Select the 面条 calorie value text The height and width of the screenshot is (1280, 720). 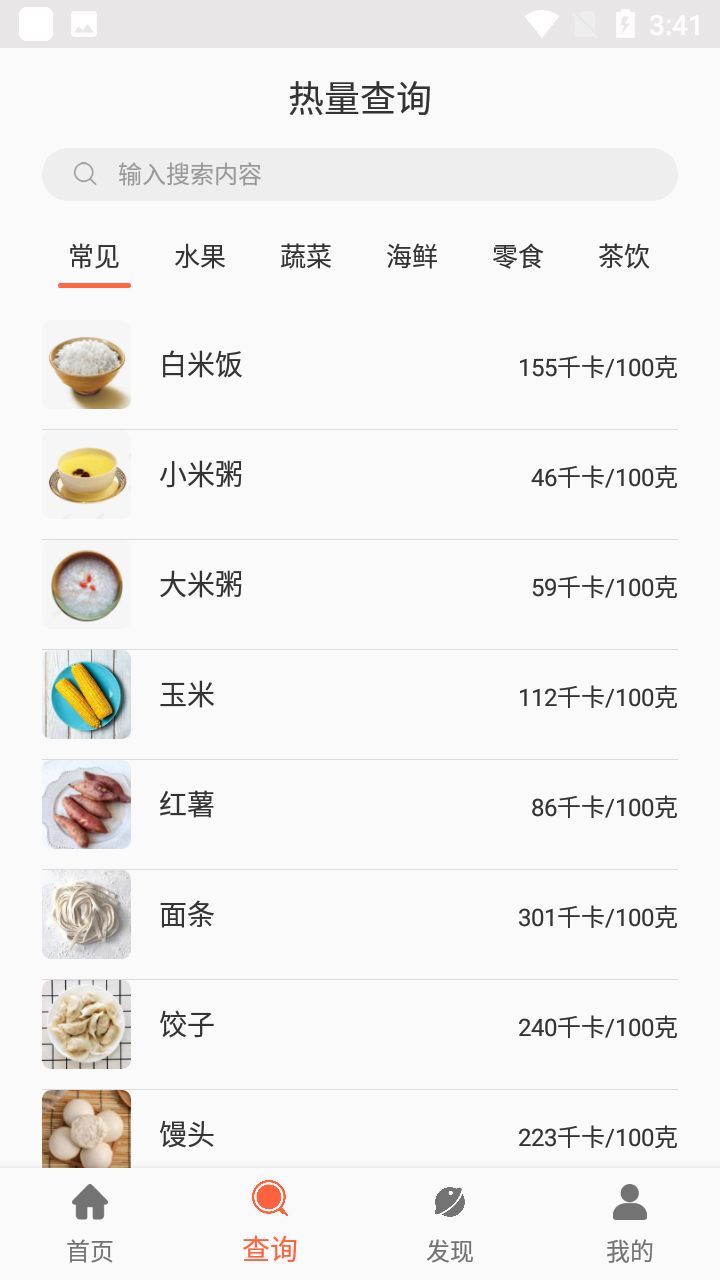(x=597, y=916)
